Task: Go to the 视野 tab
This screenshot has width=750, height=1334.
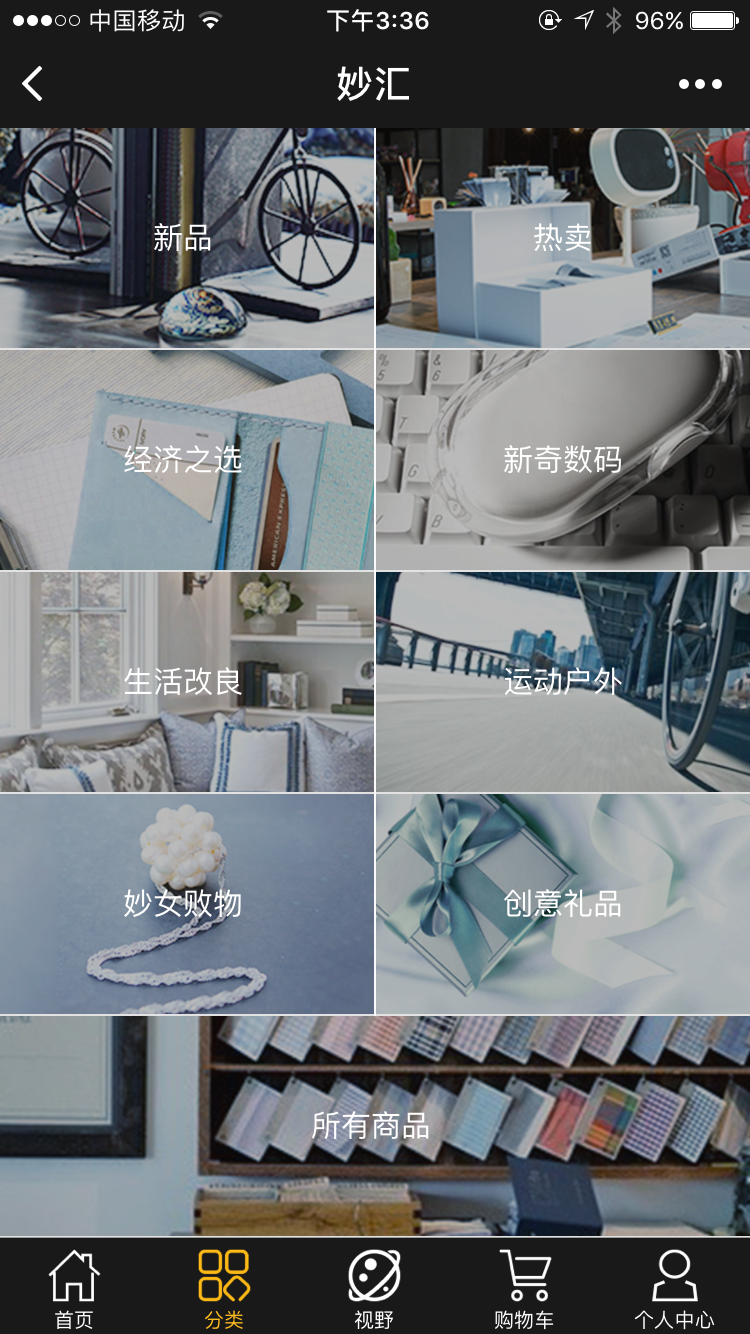Action: [374, 1288]
